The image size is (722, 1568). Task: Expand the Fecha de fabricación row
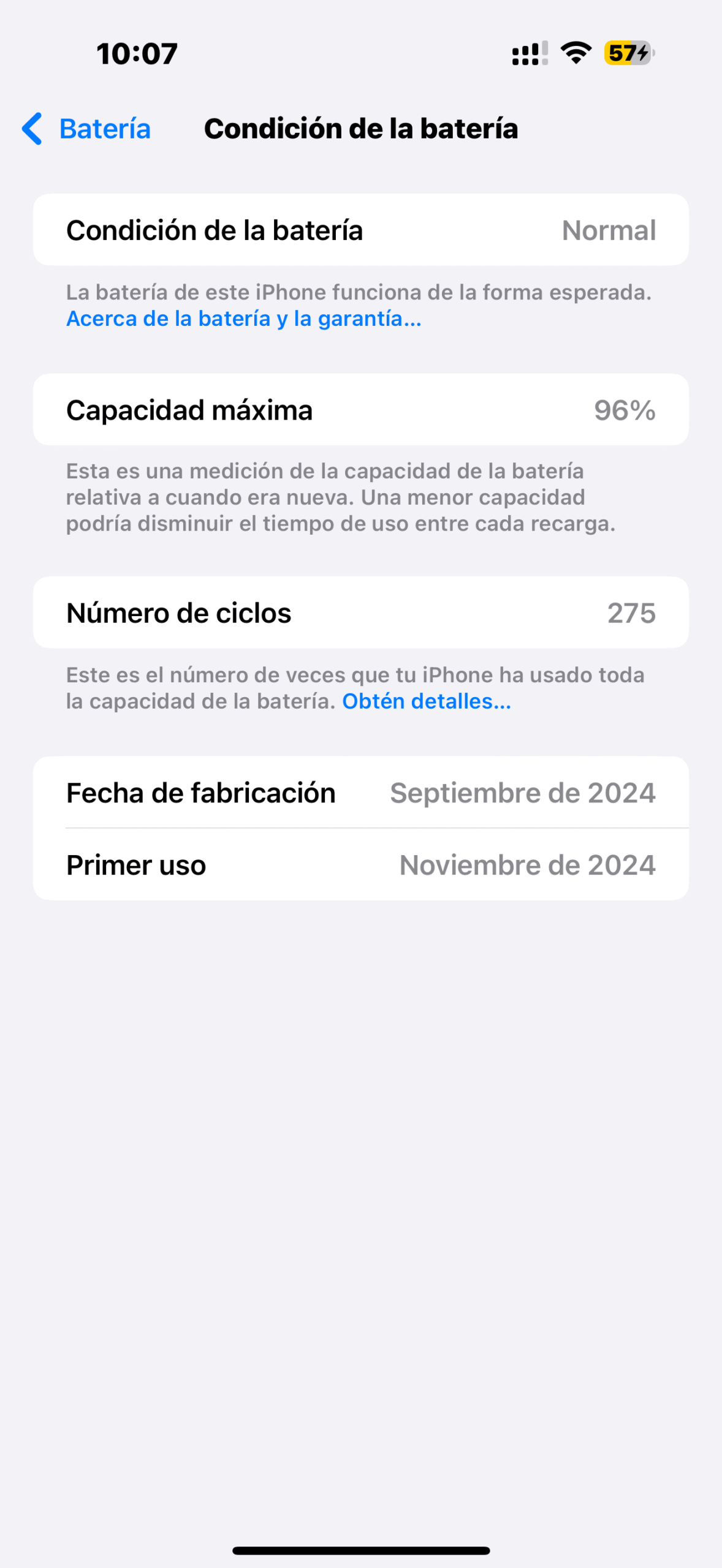click(x=361, y=792)
